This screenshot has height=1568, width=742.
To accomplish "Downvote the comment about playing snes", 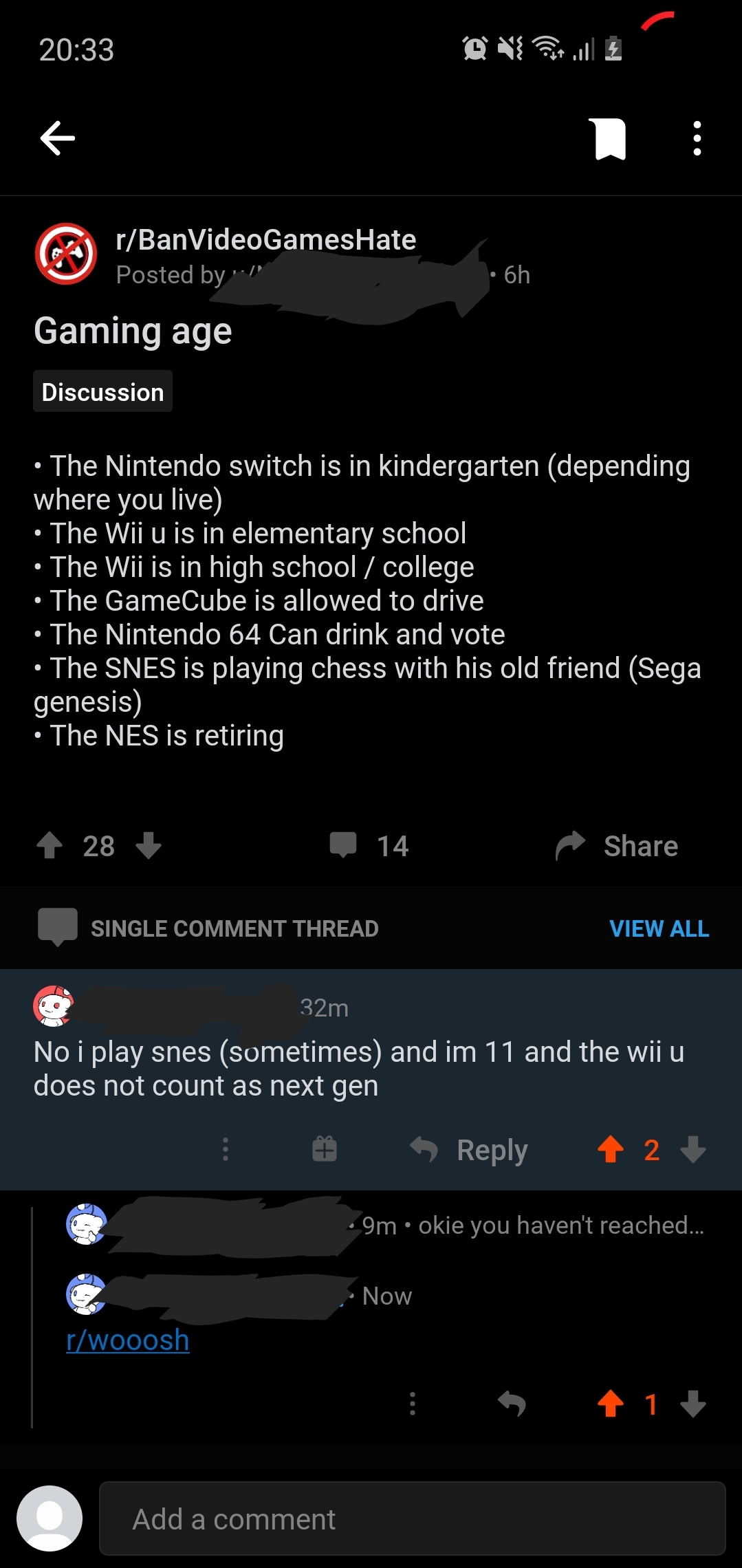I will point(693,1149).
